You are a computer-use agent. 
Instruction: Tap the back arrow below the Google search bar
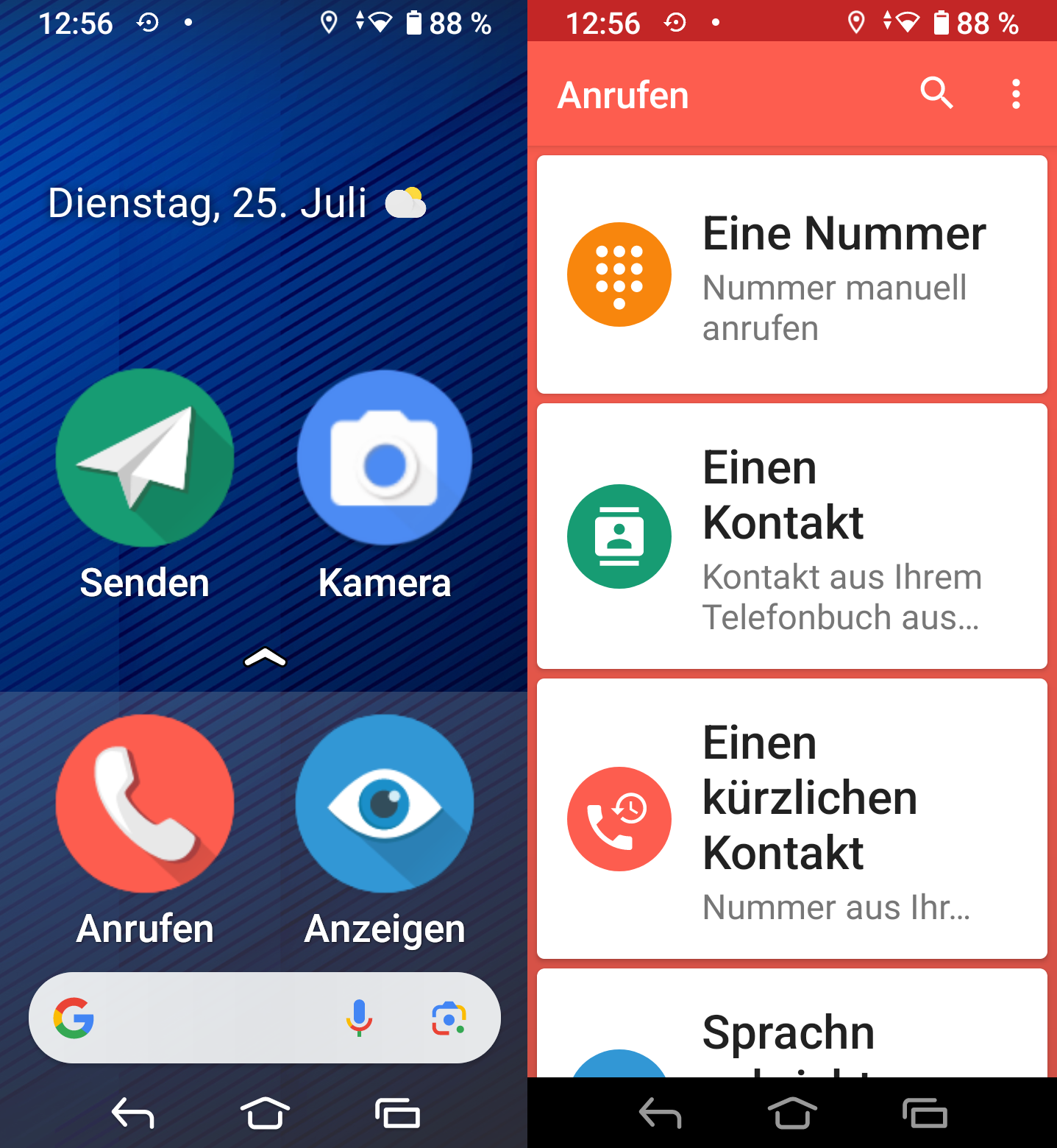tap(132, 1113)
